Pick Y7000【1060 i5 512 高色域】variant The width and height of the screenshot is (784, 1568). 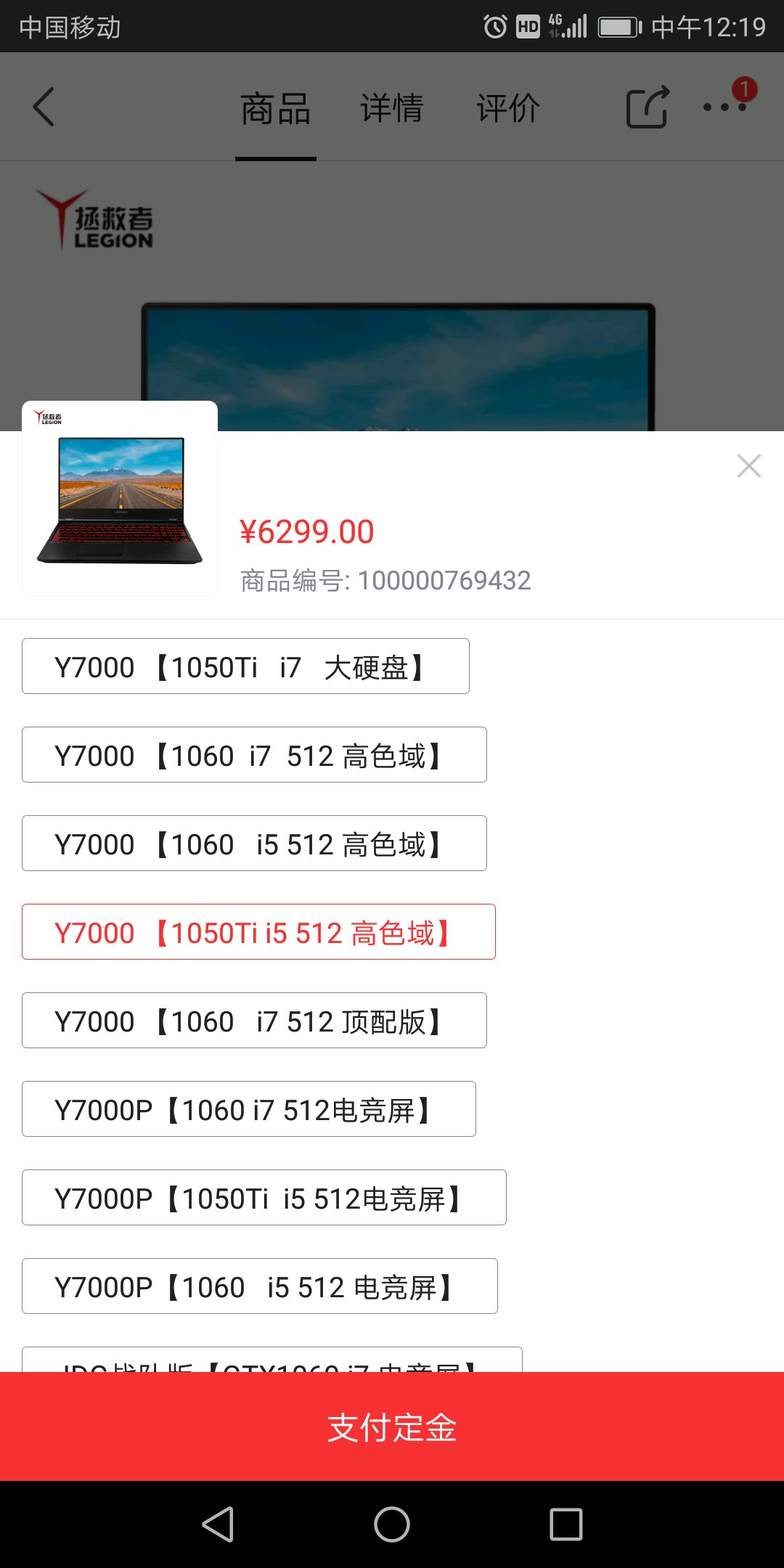pyautogui.click(x=254, y=844)
